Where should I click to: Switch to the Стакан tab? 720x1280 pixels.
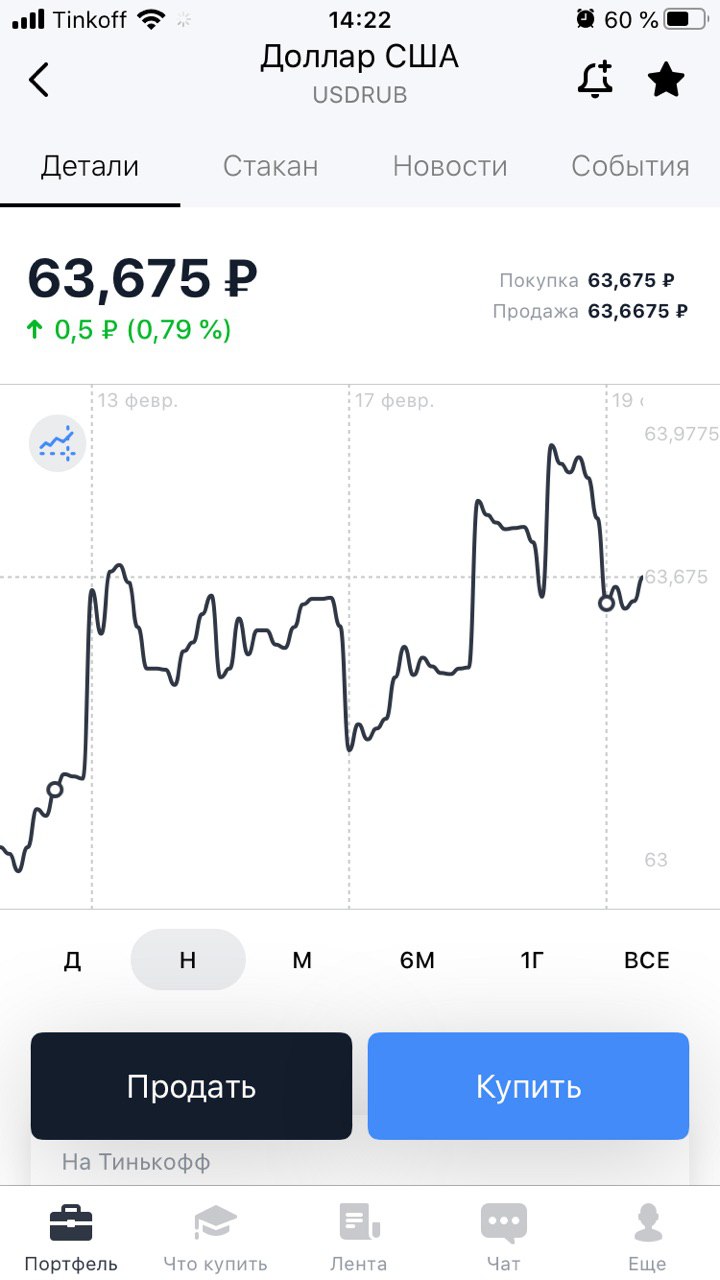coord(270,166)
